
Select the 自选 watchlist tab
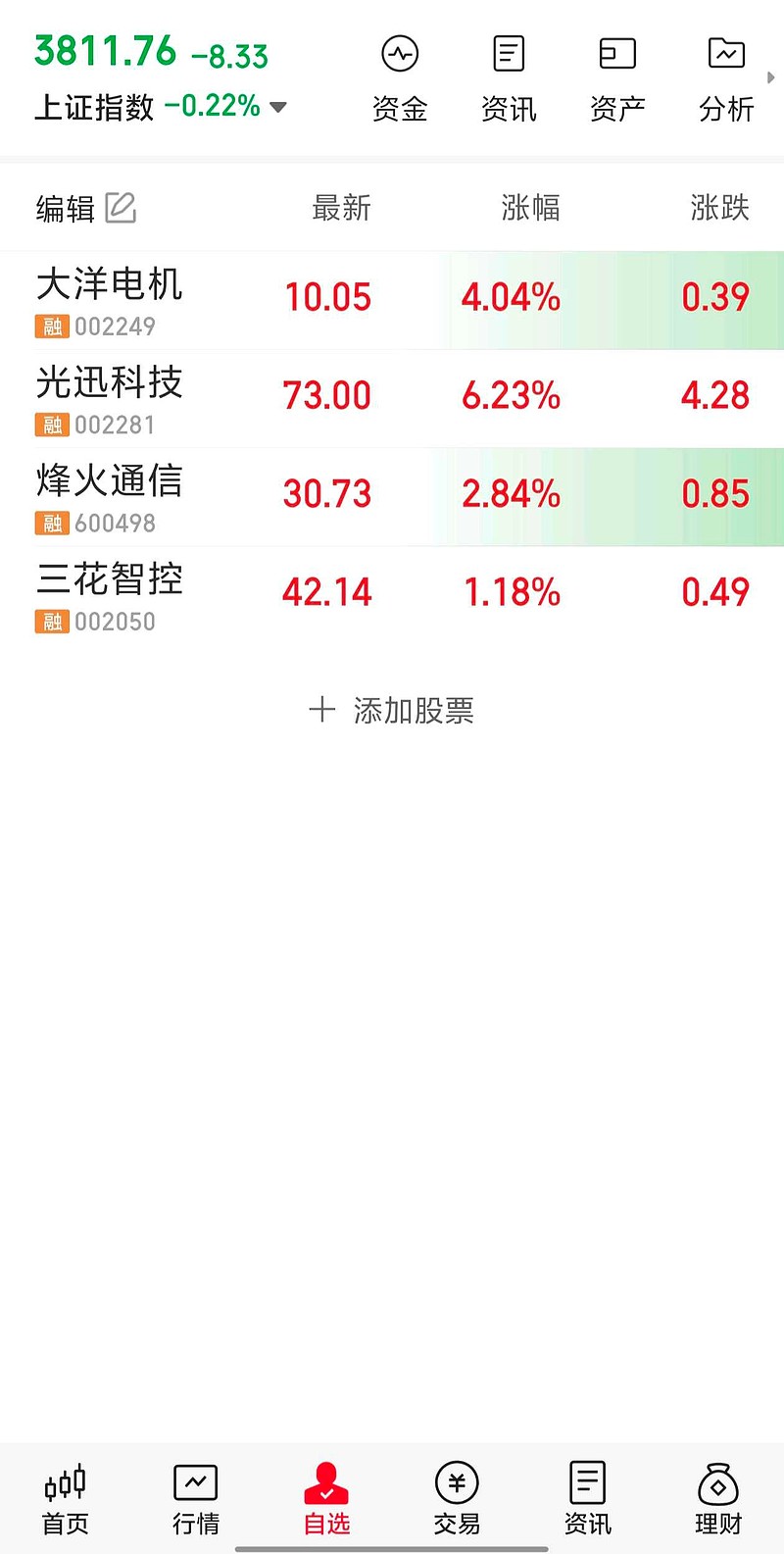(326, 1498)
